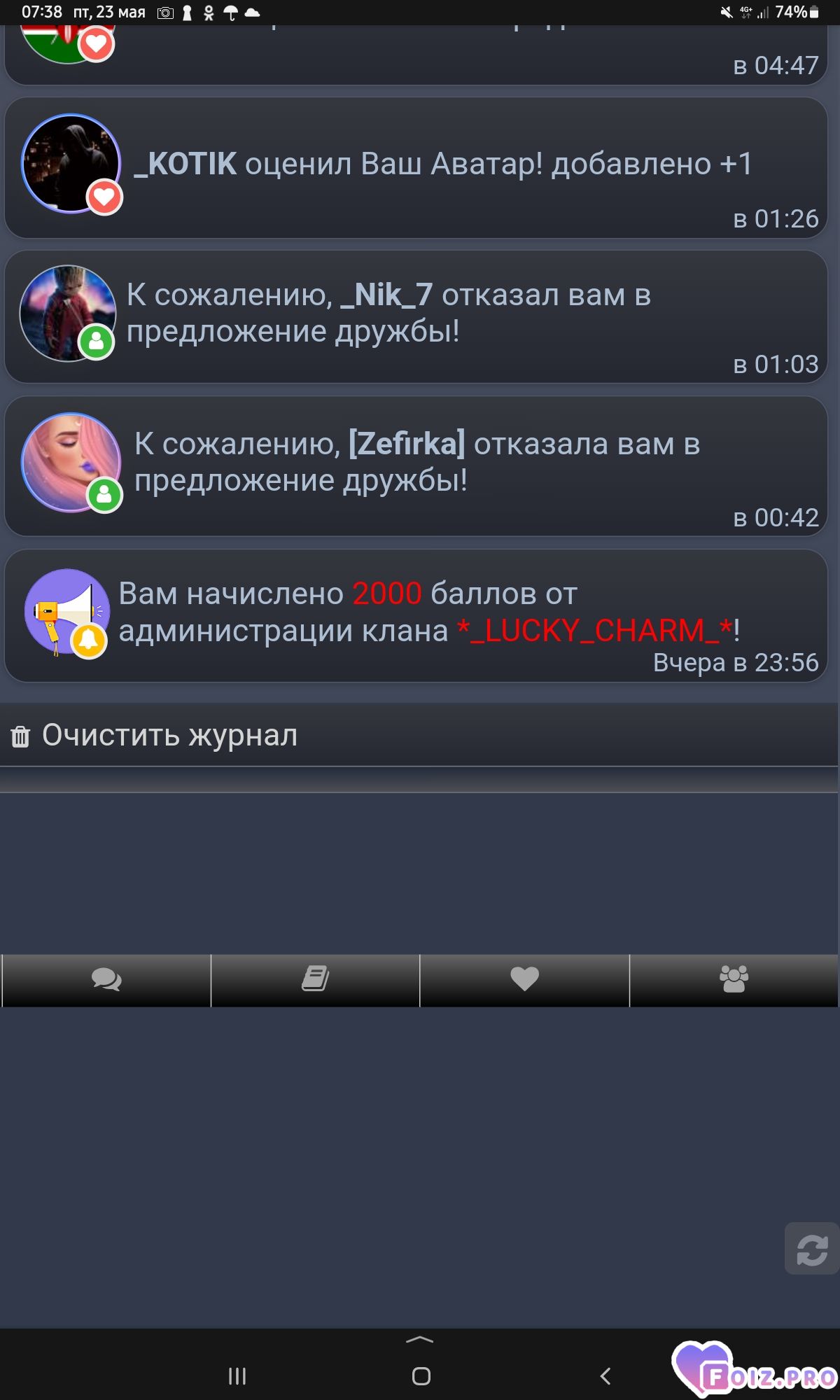Open _KOTIK avatar rating notification
This screenshot has height=1400, width=840.
pos(416,167)
